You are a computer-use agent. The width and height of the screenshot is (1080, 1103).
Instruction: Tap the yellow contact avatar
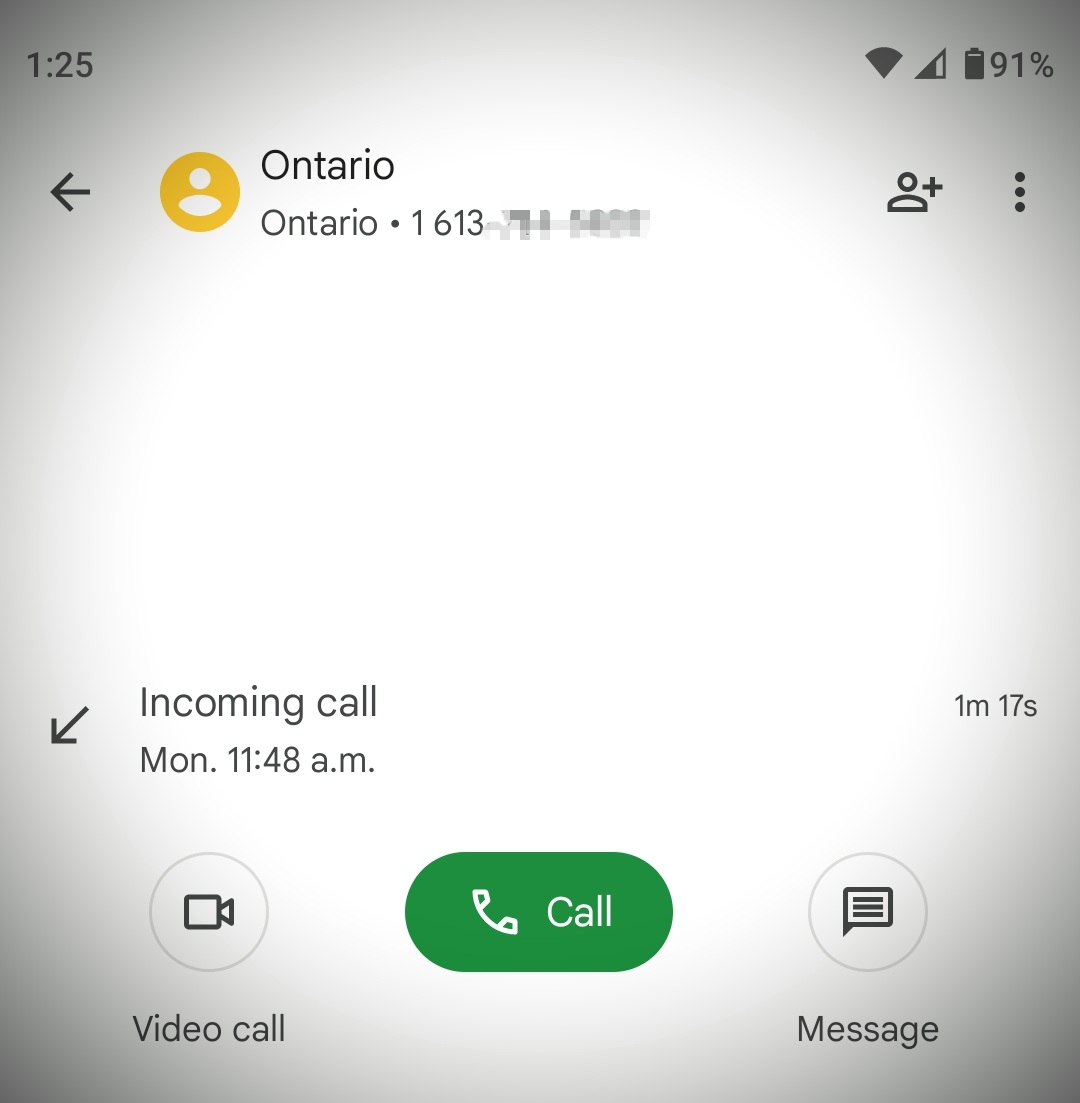coord(200,192)
